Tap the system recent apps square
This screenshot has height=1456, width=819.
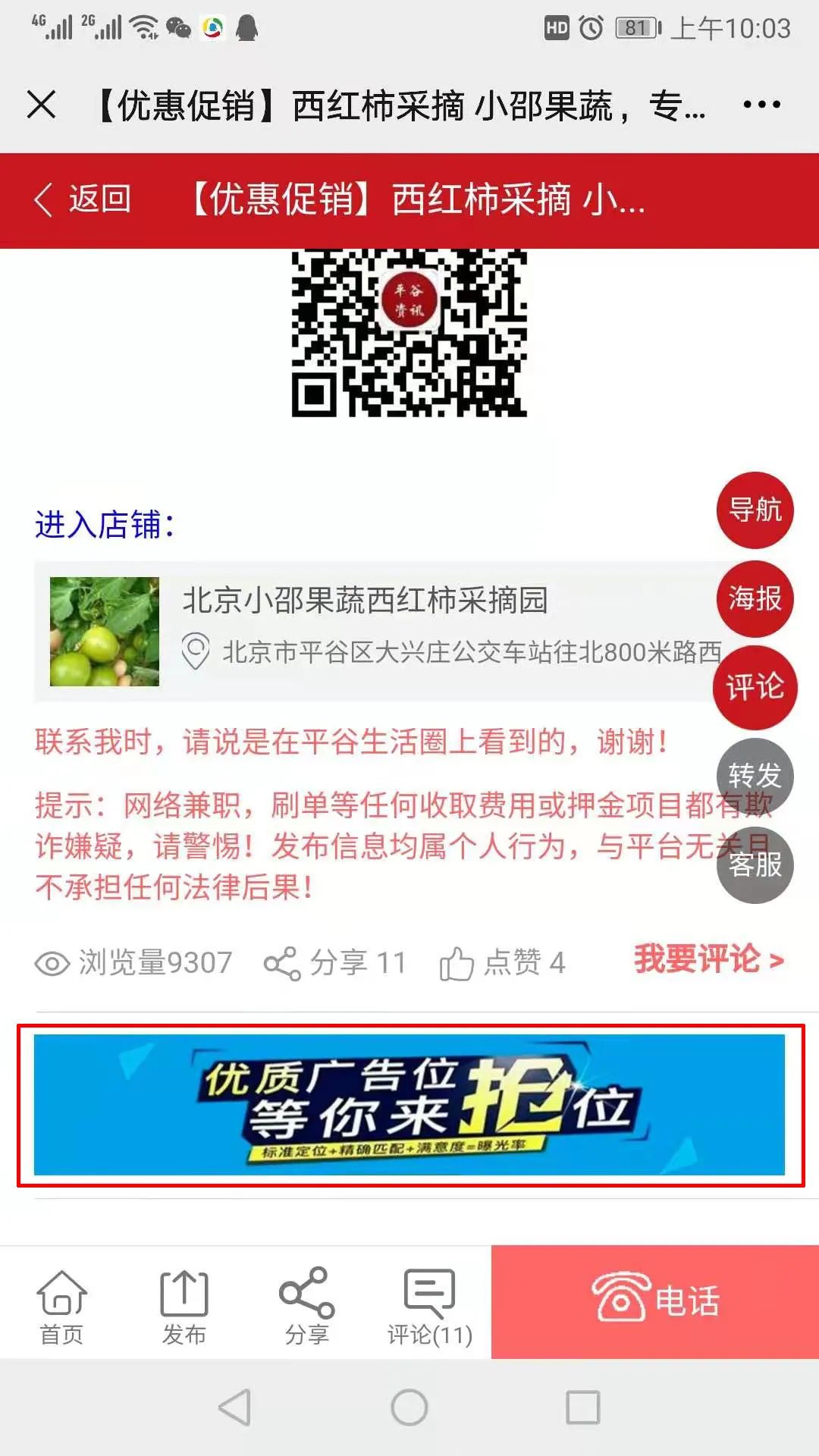(x=582, y=1408)
